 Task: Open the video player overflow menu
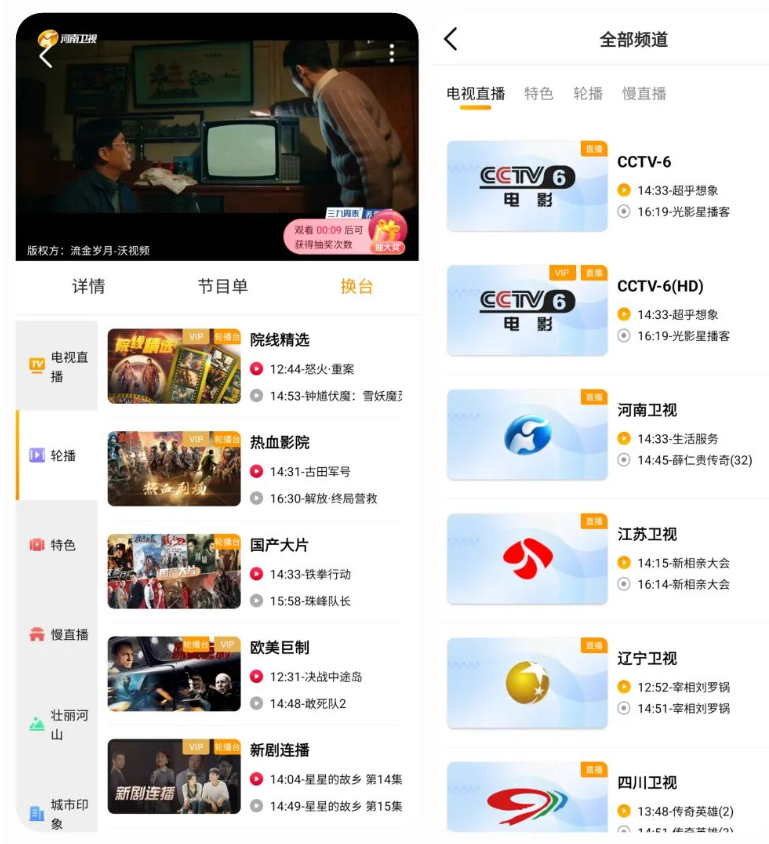click(x=391, y=53)
